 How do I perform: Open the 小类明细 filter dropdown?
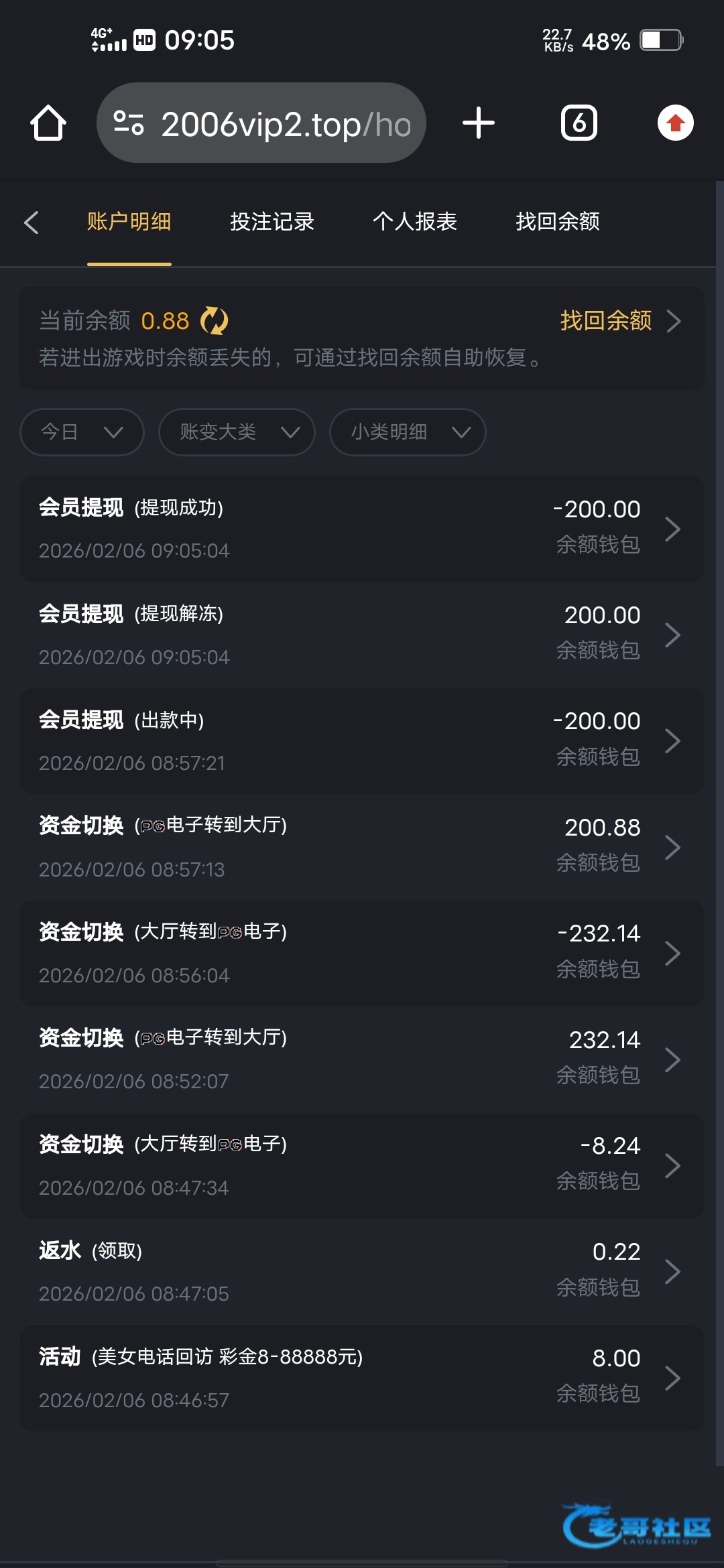(408, 432)
